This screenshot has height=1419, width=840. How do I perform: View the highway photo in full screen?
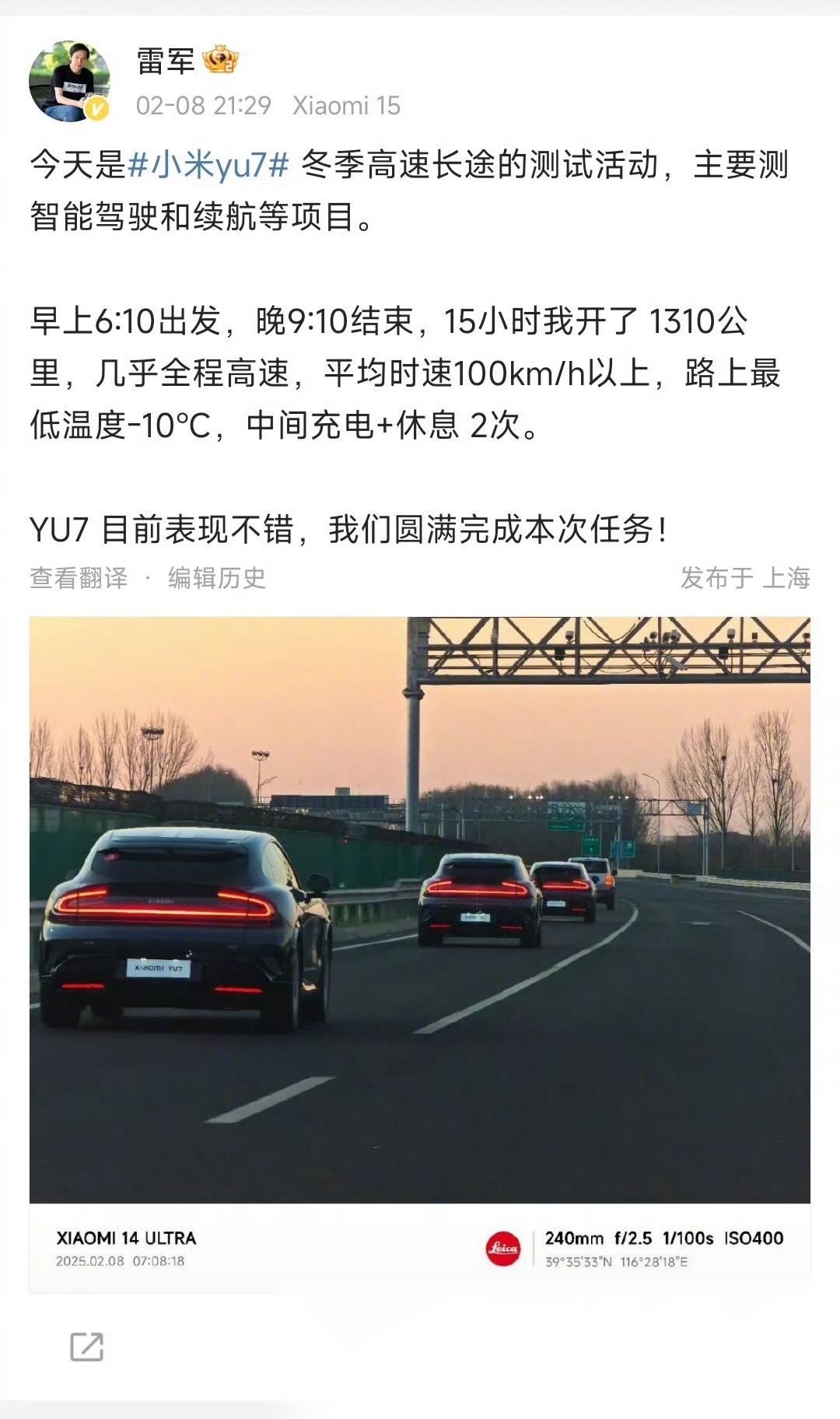[420, 918]
